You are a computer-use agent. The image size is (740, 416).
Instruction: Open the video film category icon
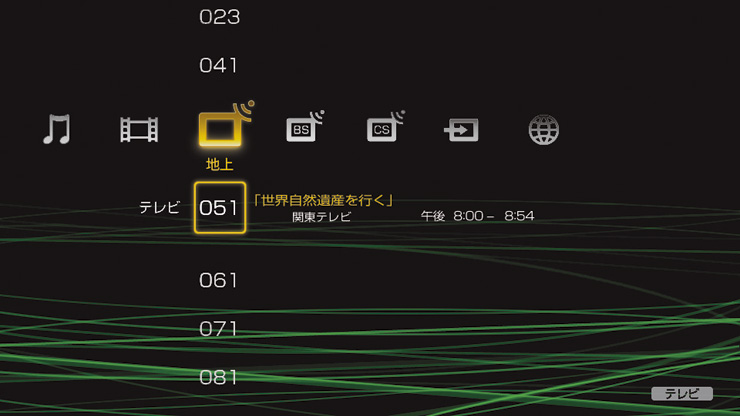pyautogui.click(x=139, y=129)
